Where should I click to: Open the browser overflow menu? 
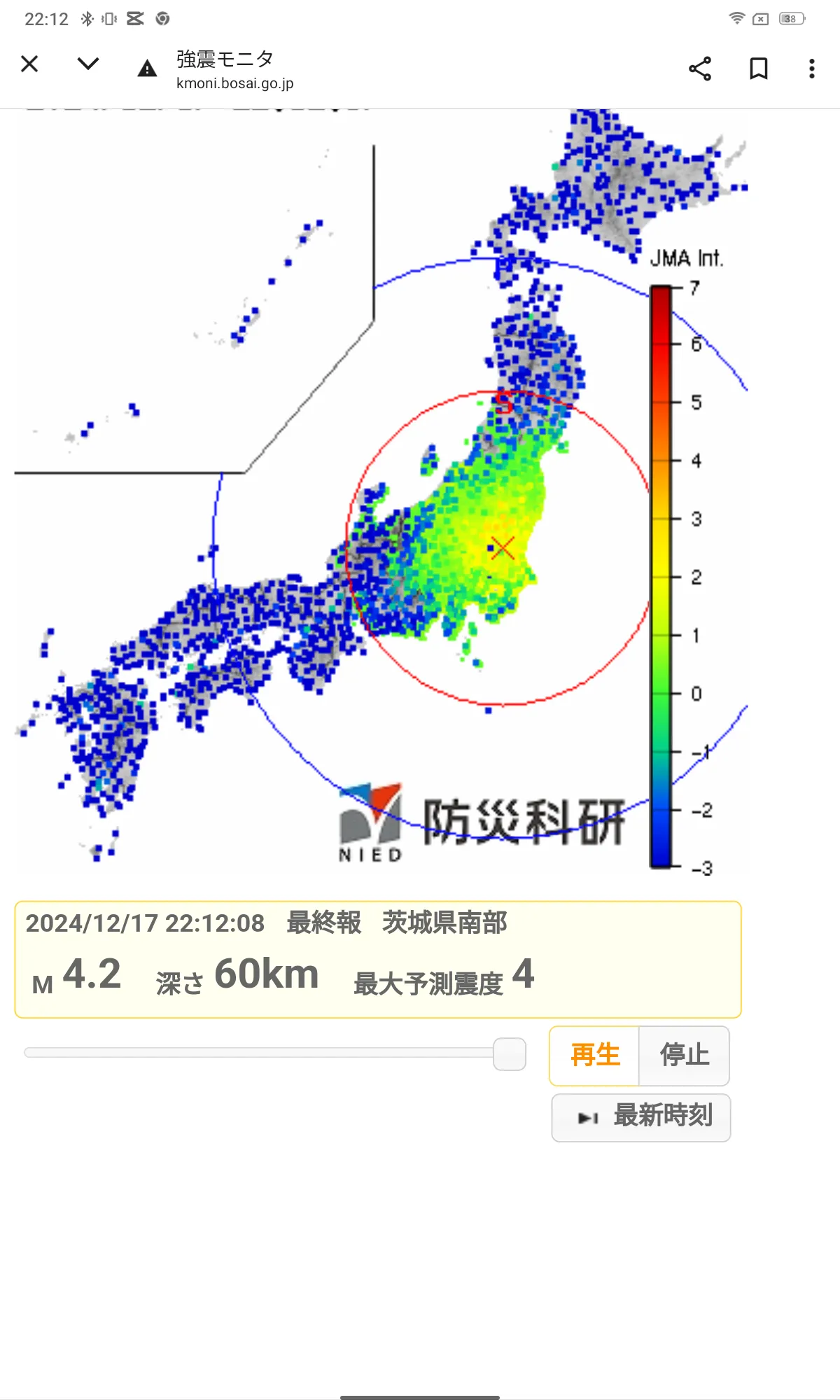(812, 69)
